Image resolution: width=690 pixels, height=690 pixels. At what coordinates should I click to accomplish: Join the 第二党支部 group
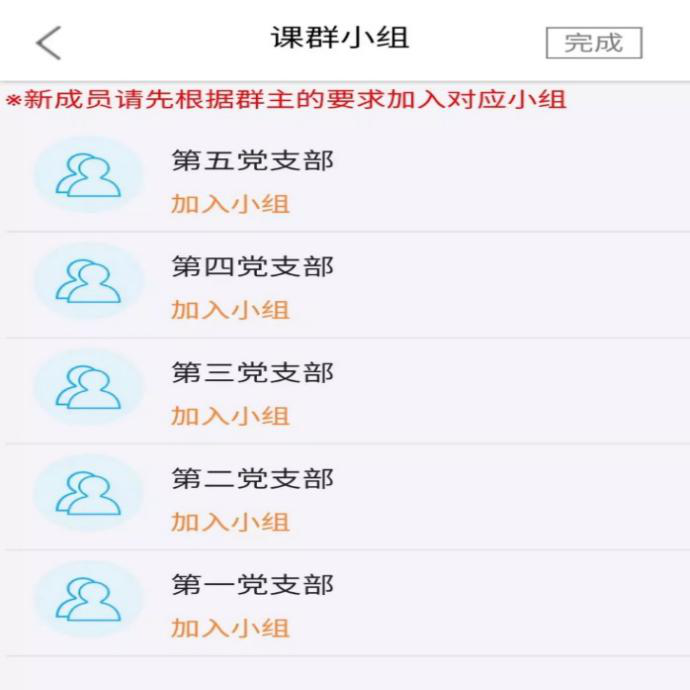pos(230,522)
